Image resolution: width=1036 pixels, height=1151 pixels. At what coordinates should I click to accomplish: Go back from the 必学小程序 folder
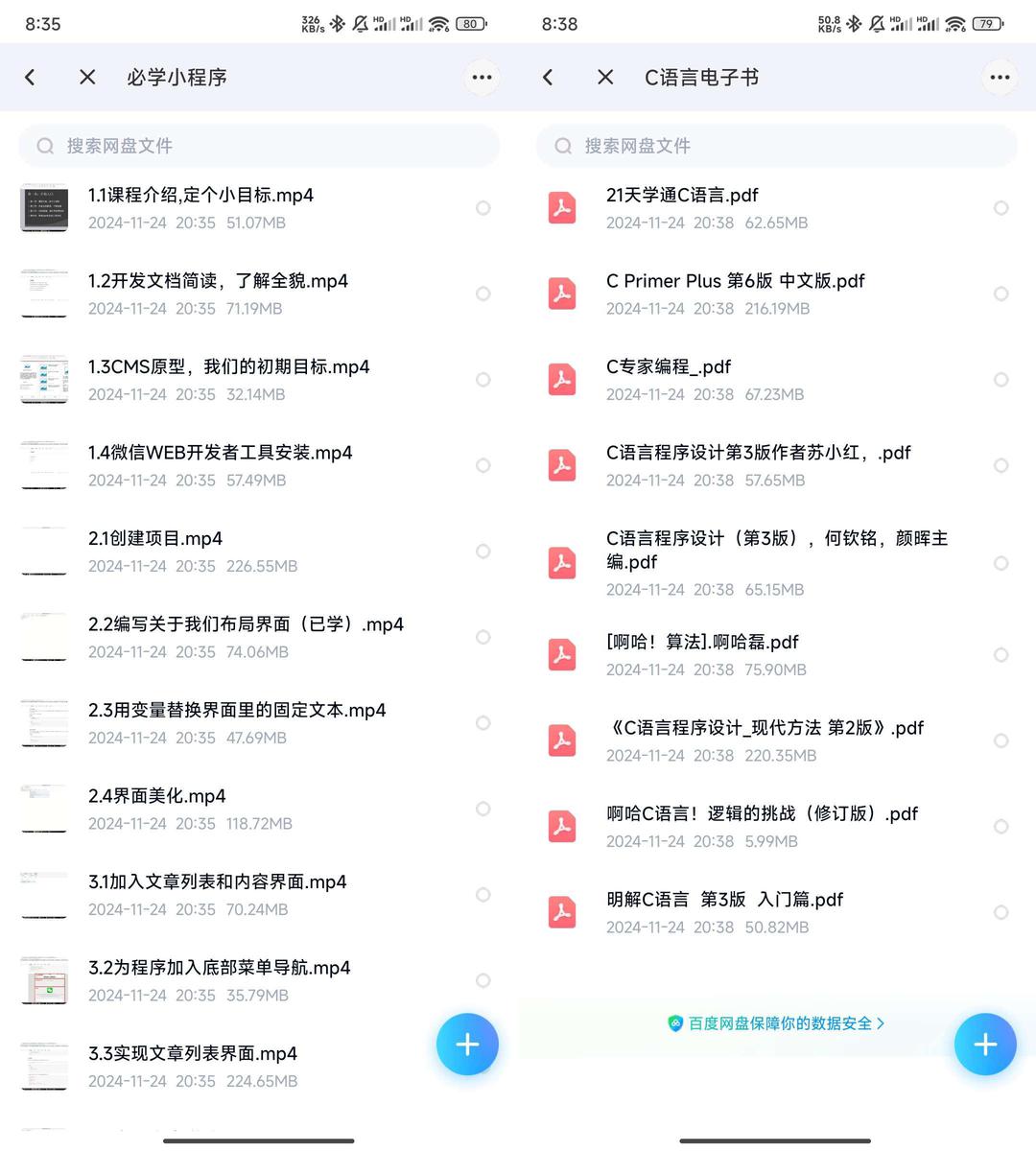click(x=30, y=77)
